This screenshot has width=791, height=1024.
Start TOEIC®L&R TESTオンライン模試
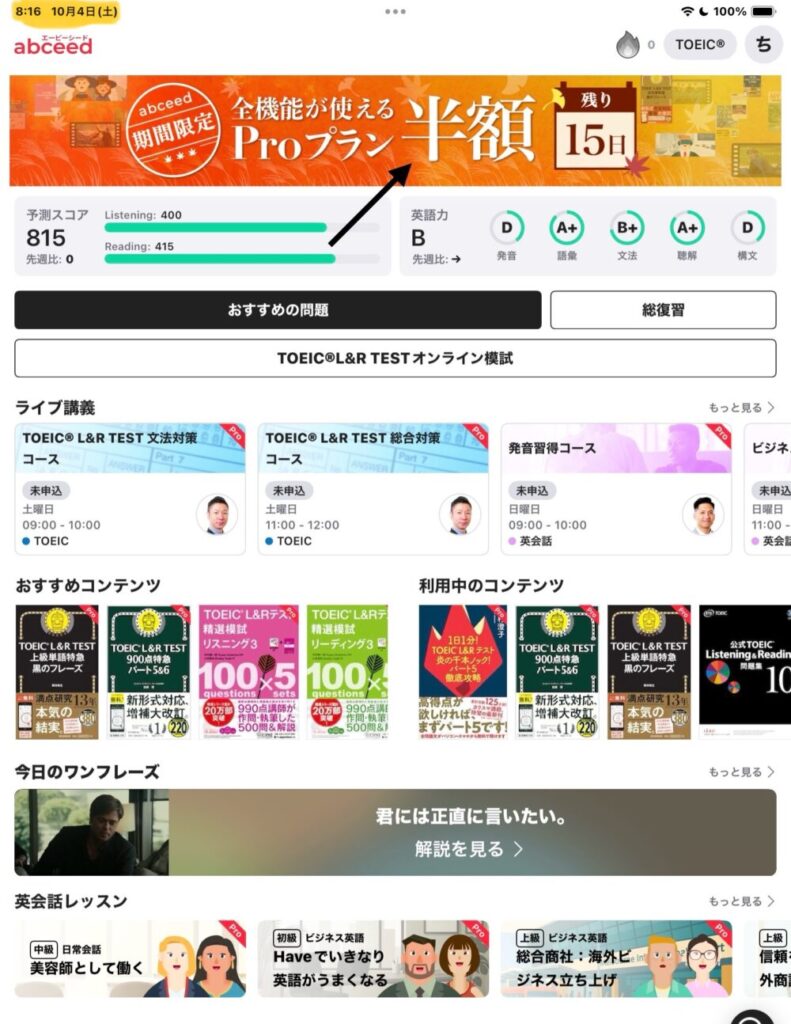coord(395,358)
